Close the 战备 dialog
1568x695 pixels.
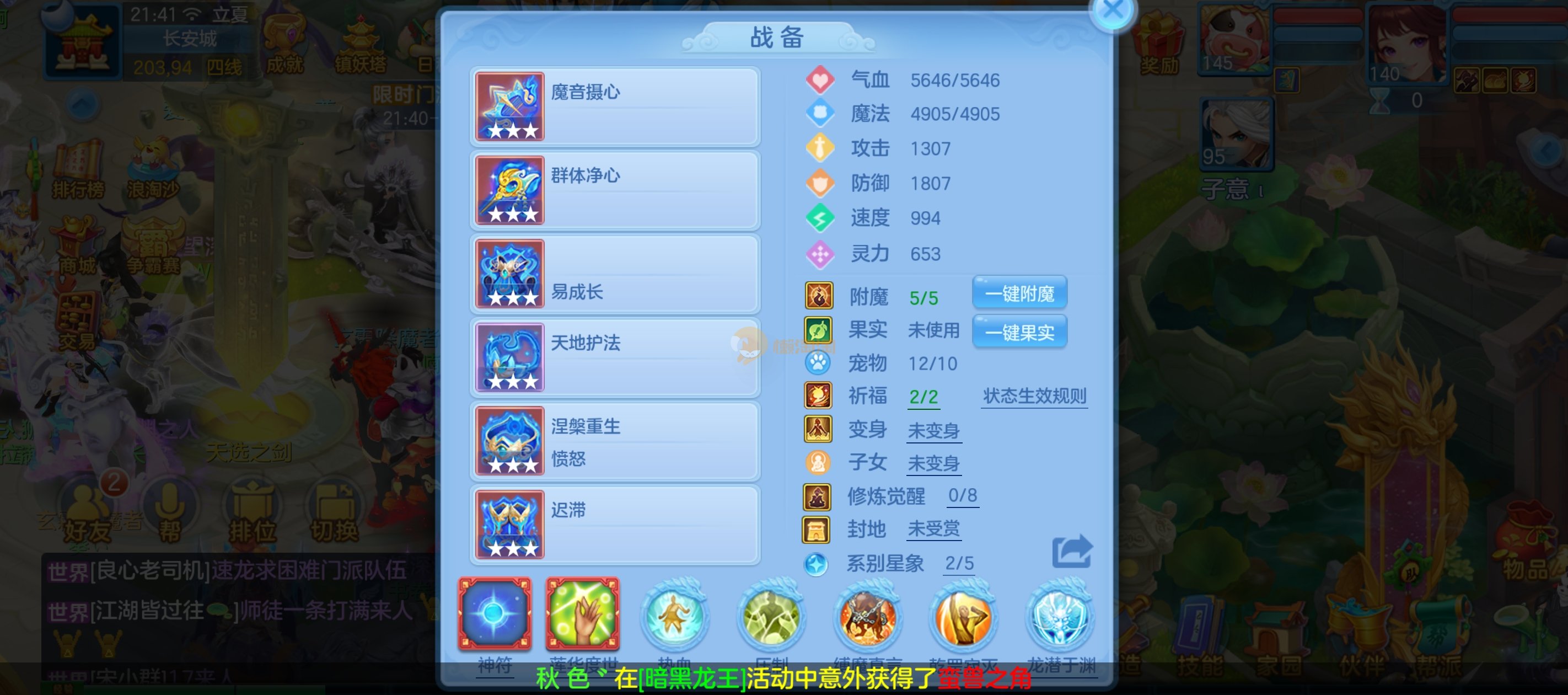point(1113,10)
